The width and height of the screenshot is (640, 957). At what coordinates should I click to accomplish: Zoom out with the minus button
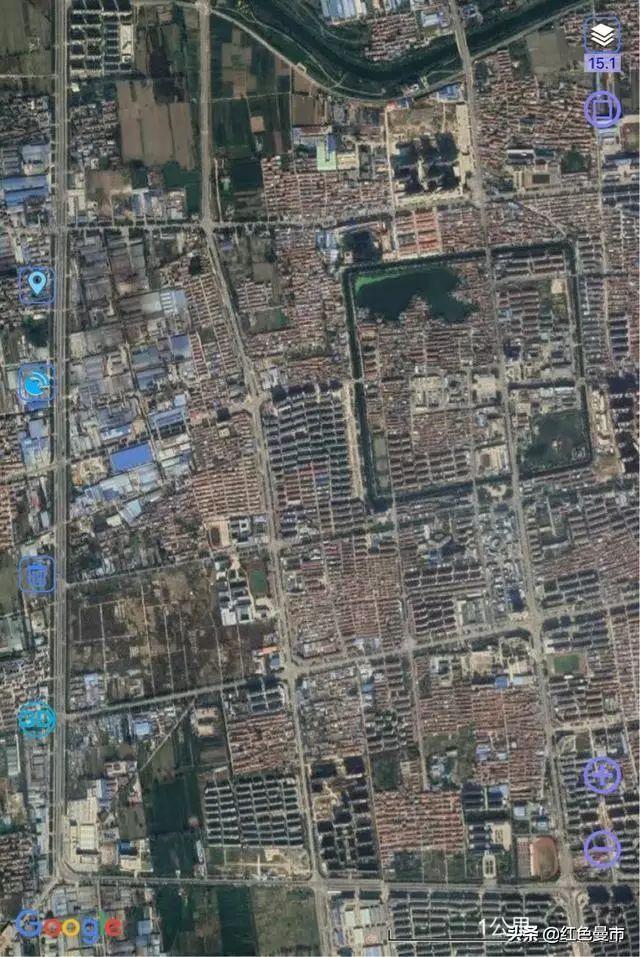pyautogui.click(x=602, y=849)
